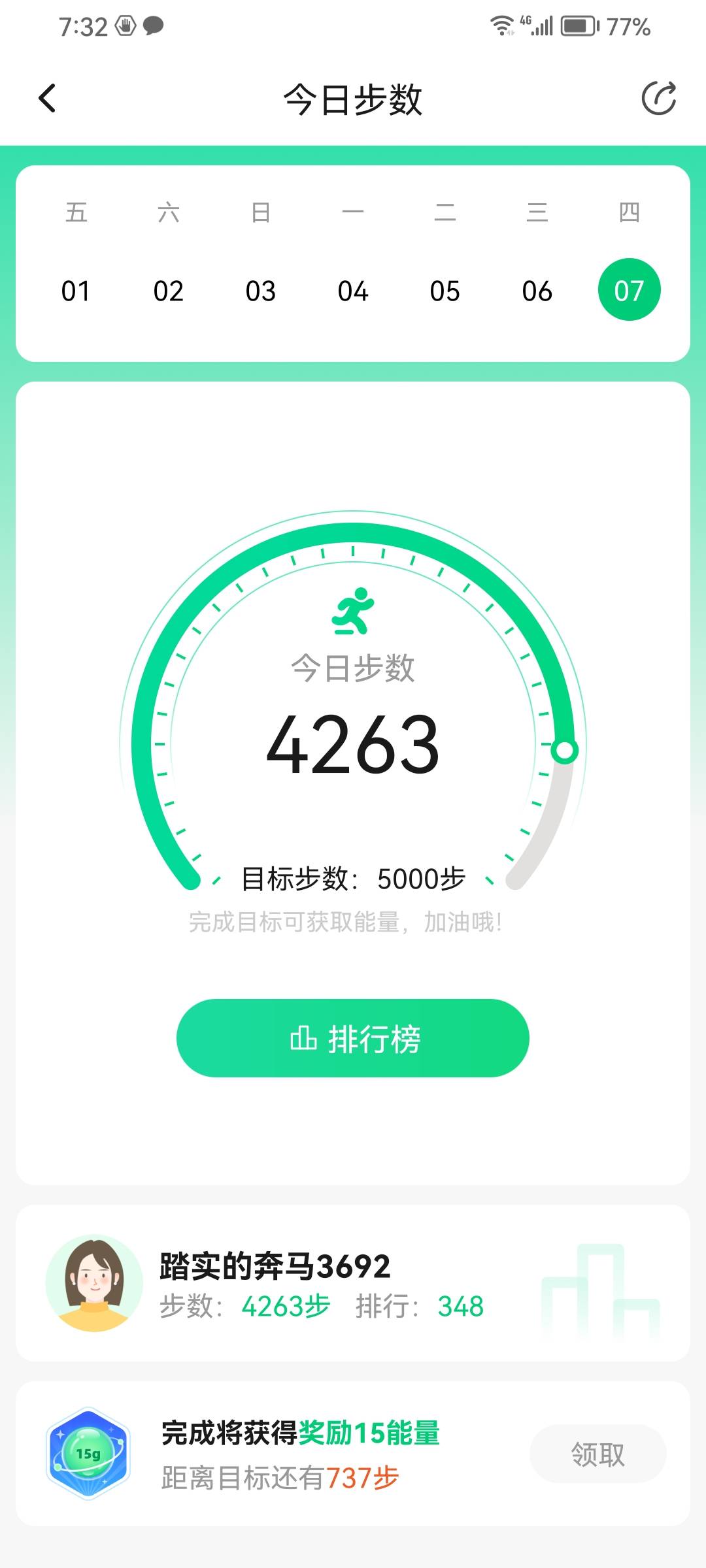
Task: Tap the progress ring handle on the gauge
Action: coord(564,750)
